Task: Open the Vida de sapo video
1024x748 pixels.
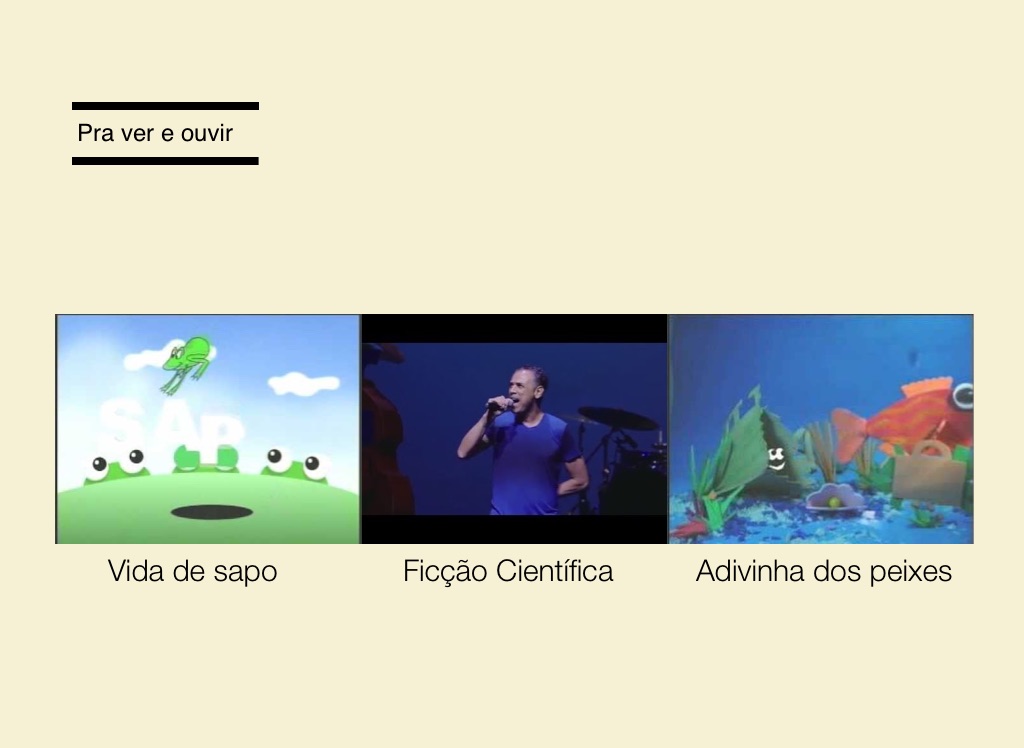Action: [208, 429]
